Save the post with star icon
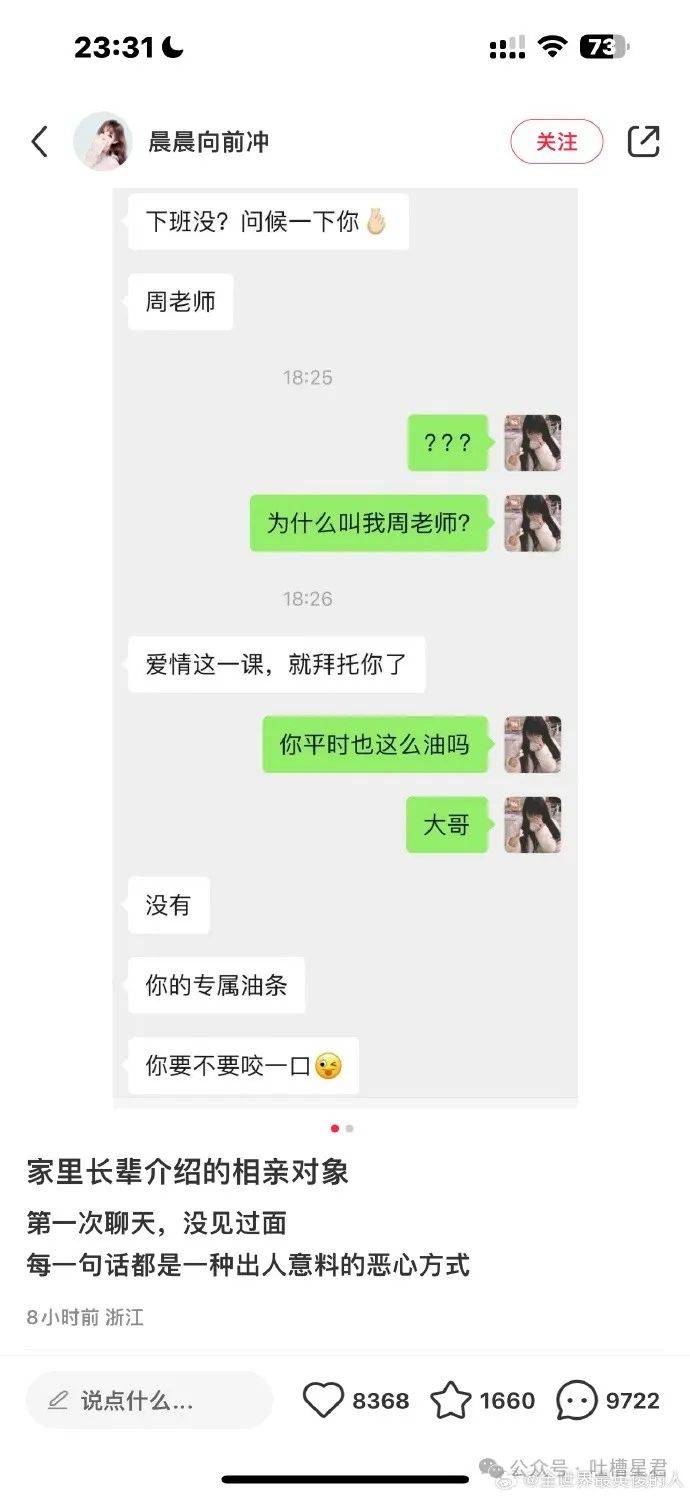The height and width of the screenshot is (1496, 690). click(x=451, y=1400)
